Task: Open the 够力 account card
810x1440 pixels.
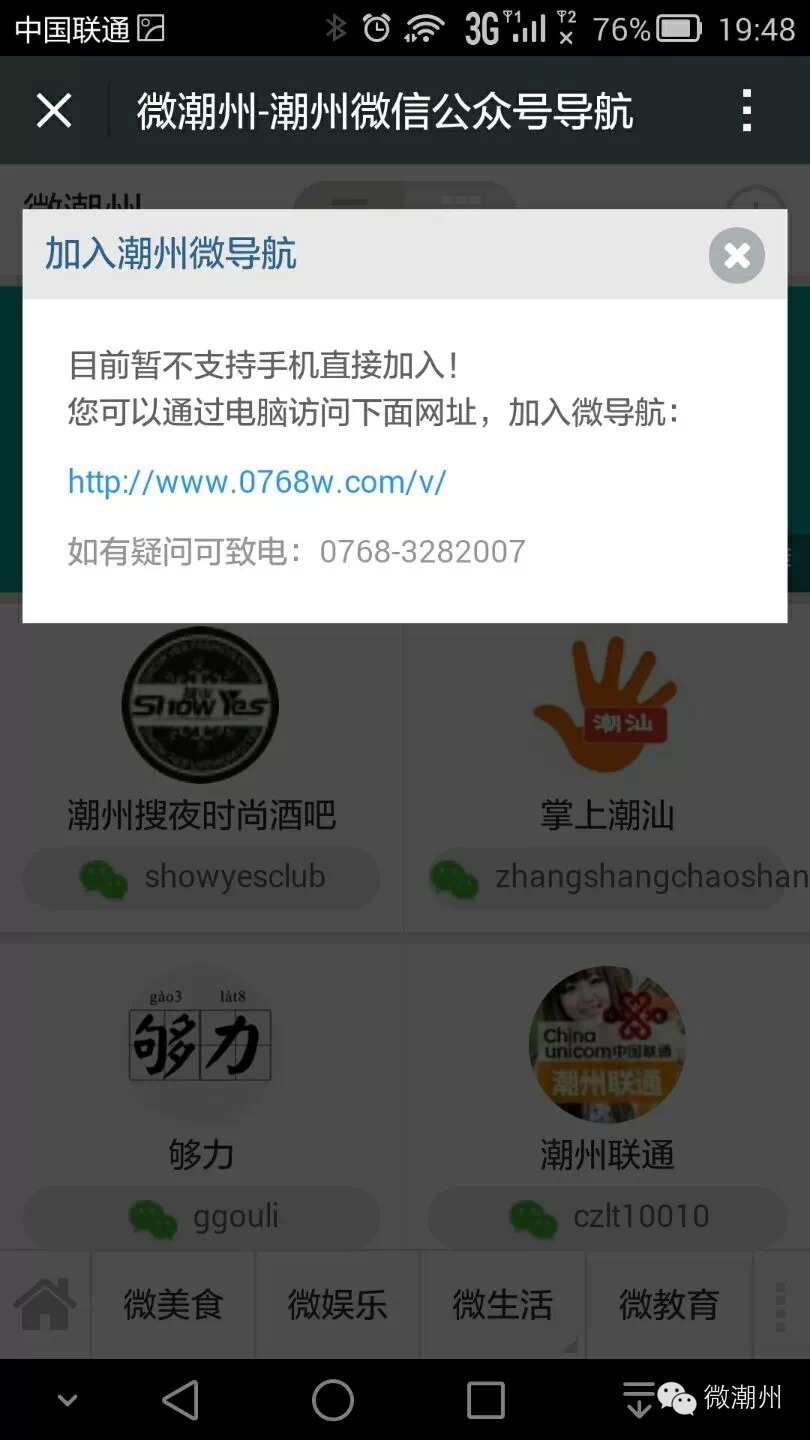Action: pos(201,1100)
